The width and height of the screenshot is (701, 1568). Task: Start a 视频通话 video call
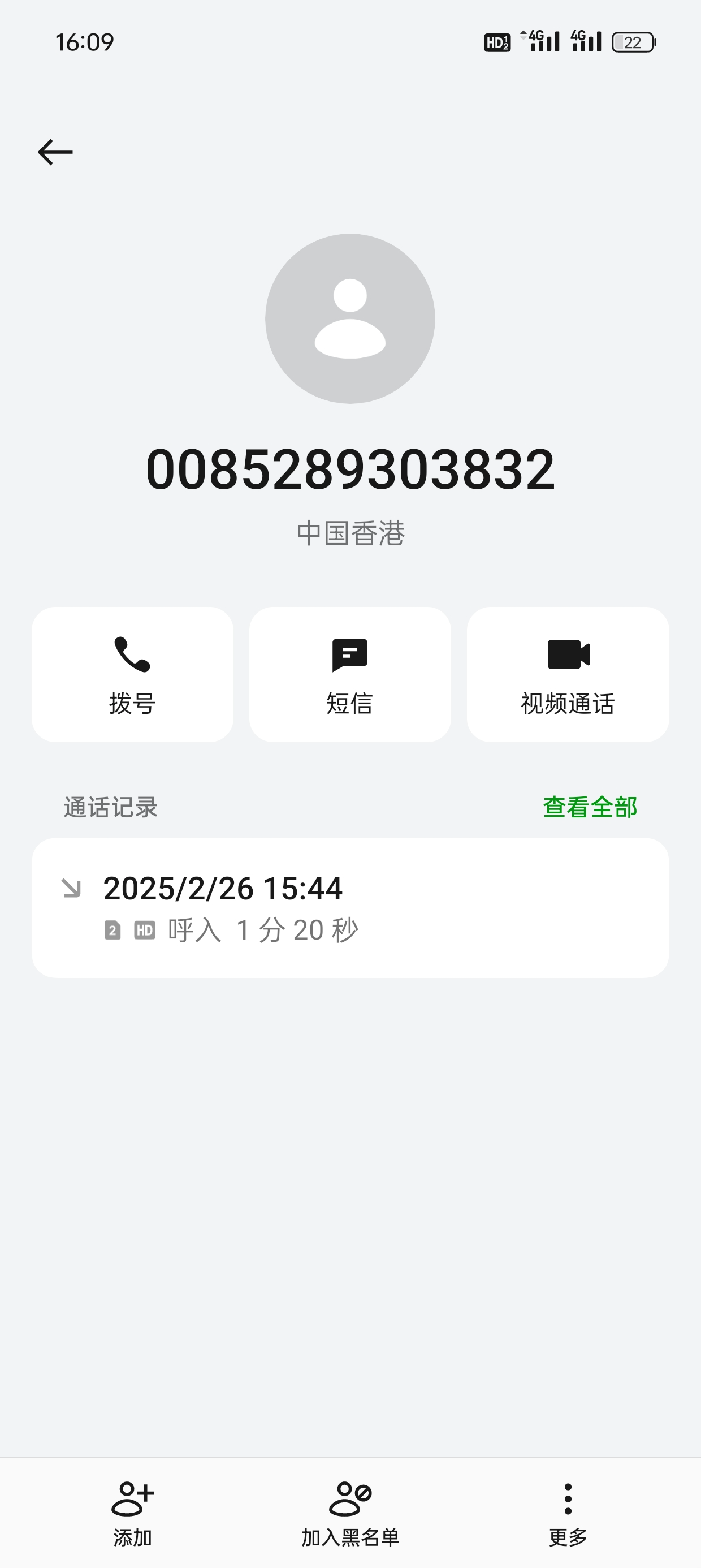tap(568, 674)
